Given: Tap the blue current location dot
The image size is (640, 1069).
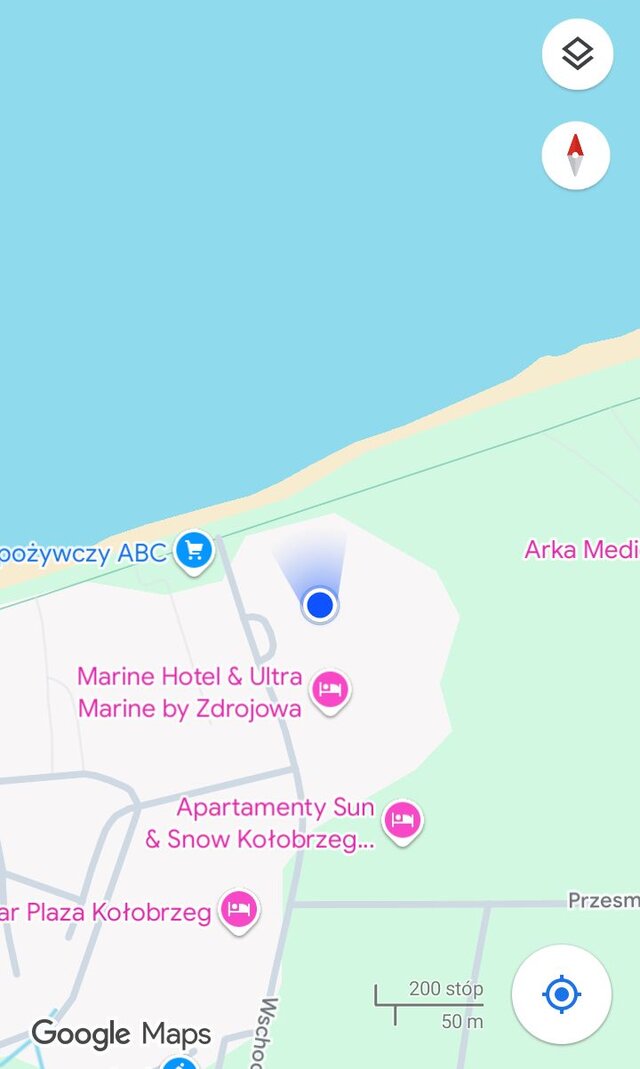Looking at the screenshot, I should tap(320, 605).
